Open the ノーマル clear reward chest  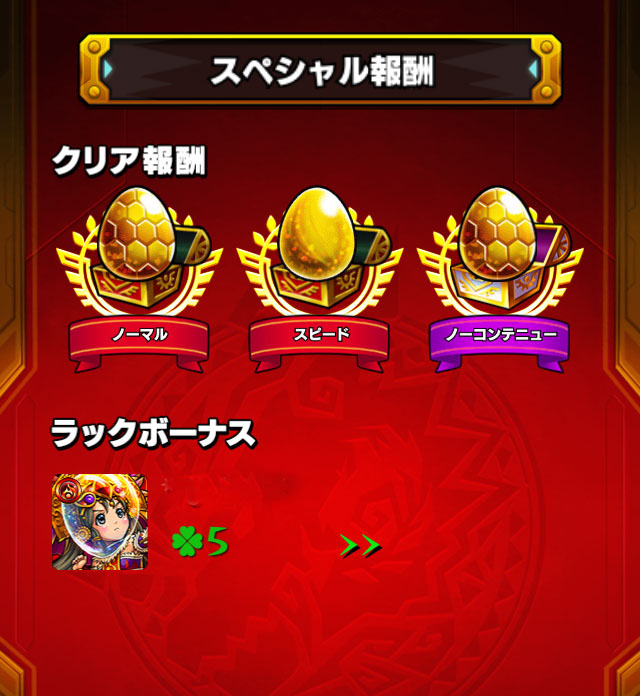pyautogui.click(x=138, y=262)
